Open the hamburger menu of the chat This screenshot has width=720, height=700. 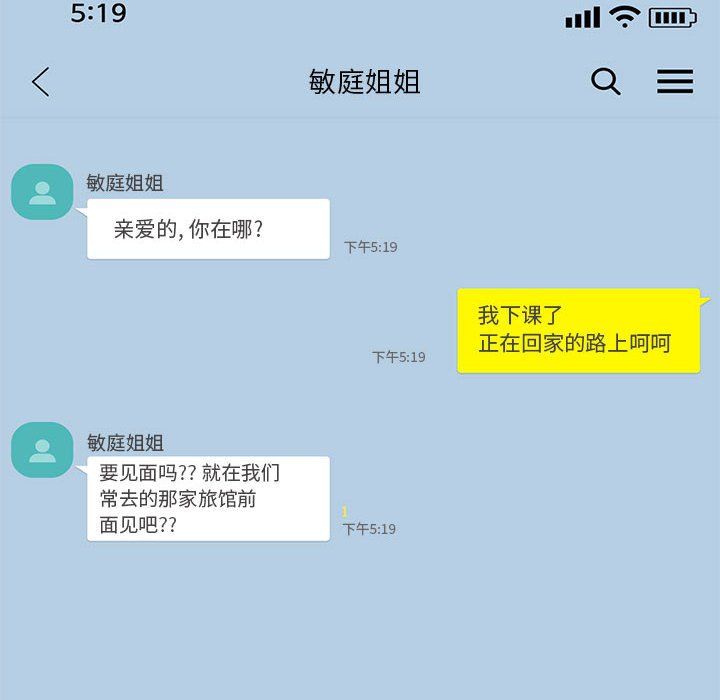coord(675,82)
